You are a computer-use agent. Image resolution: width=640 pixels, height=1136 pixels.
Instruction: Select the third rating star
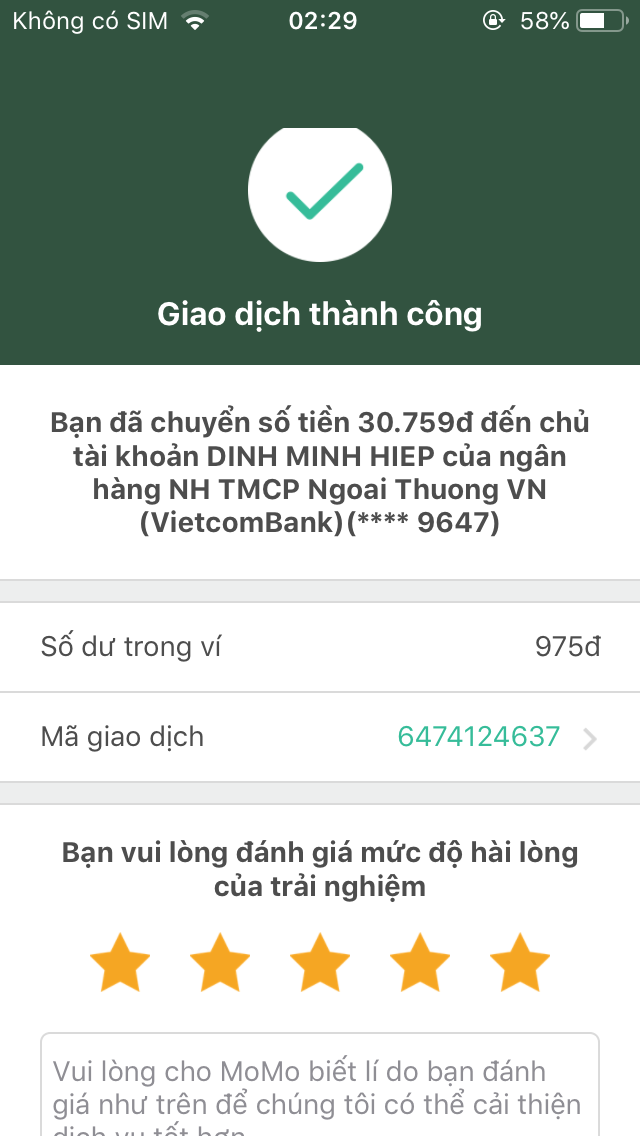click(x=320, y=963)
